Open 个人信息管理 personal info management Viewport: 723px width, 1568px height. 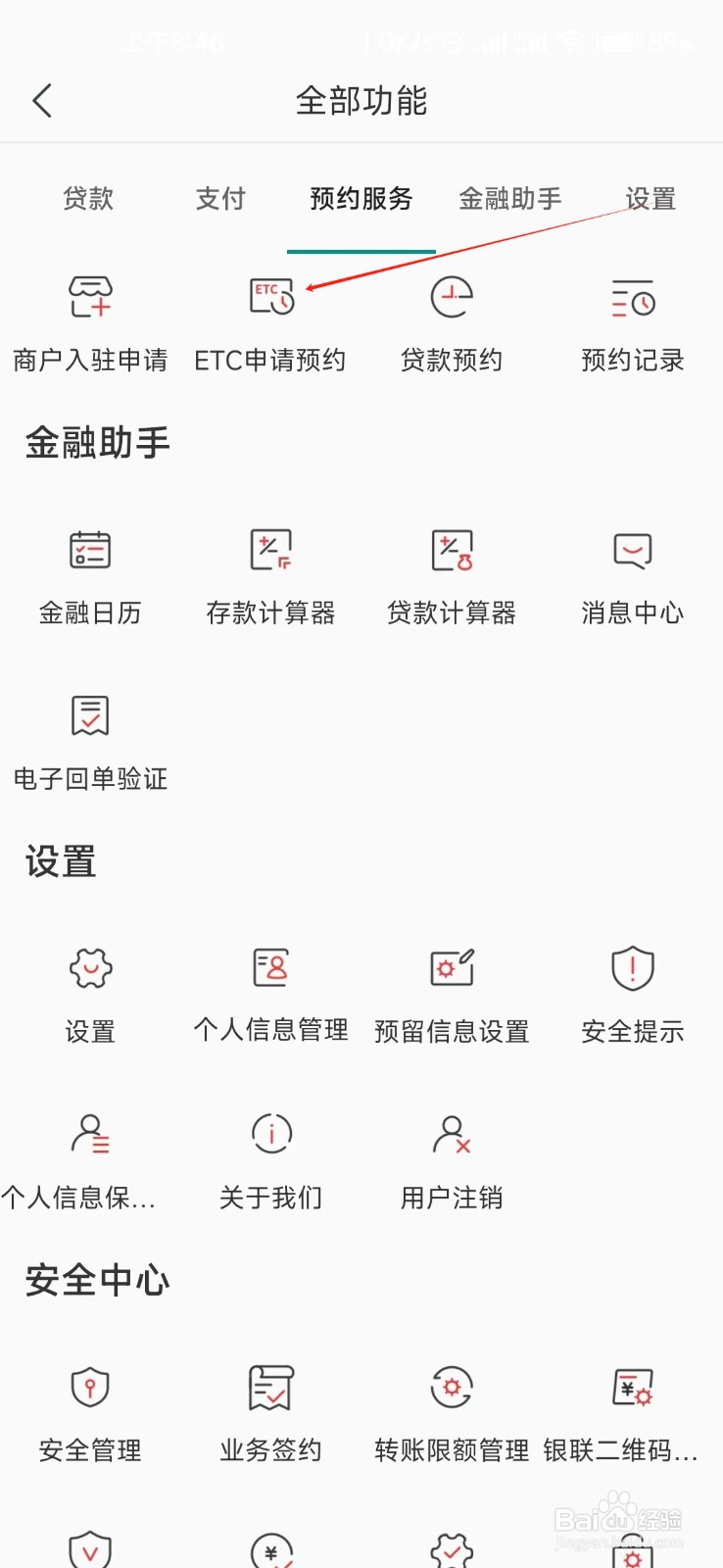270,995
